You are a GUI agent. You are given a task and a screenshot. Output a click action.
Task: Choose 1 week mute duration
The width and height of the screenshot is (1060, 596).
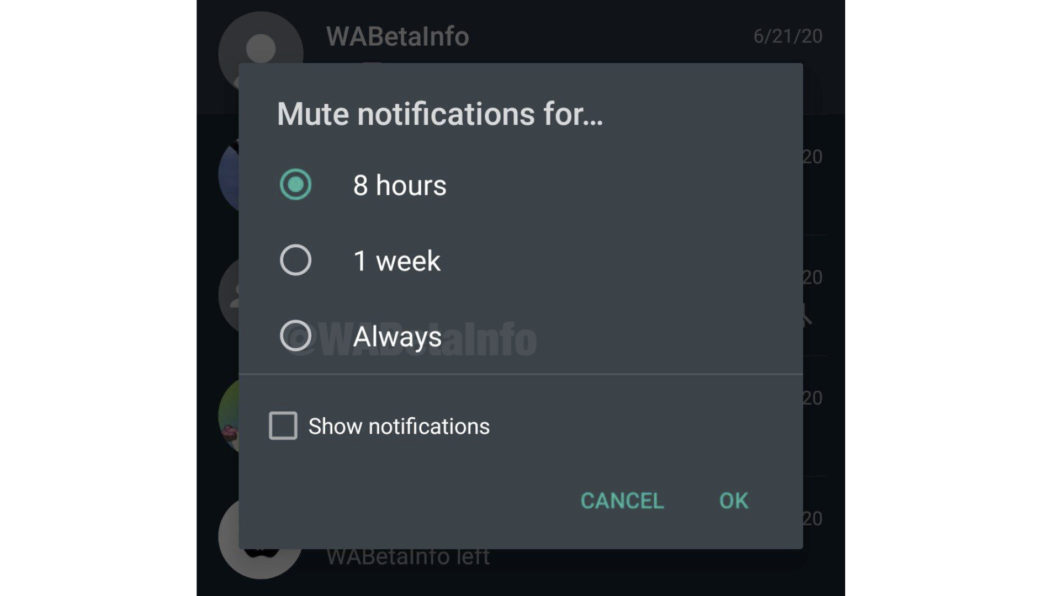point(296,261)
